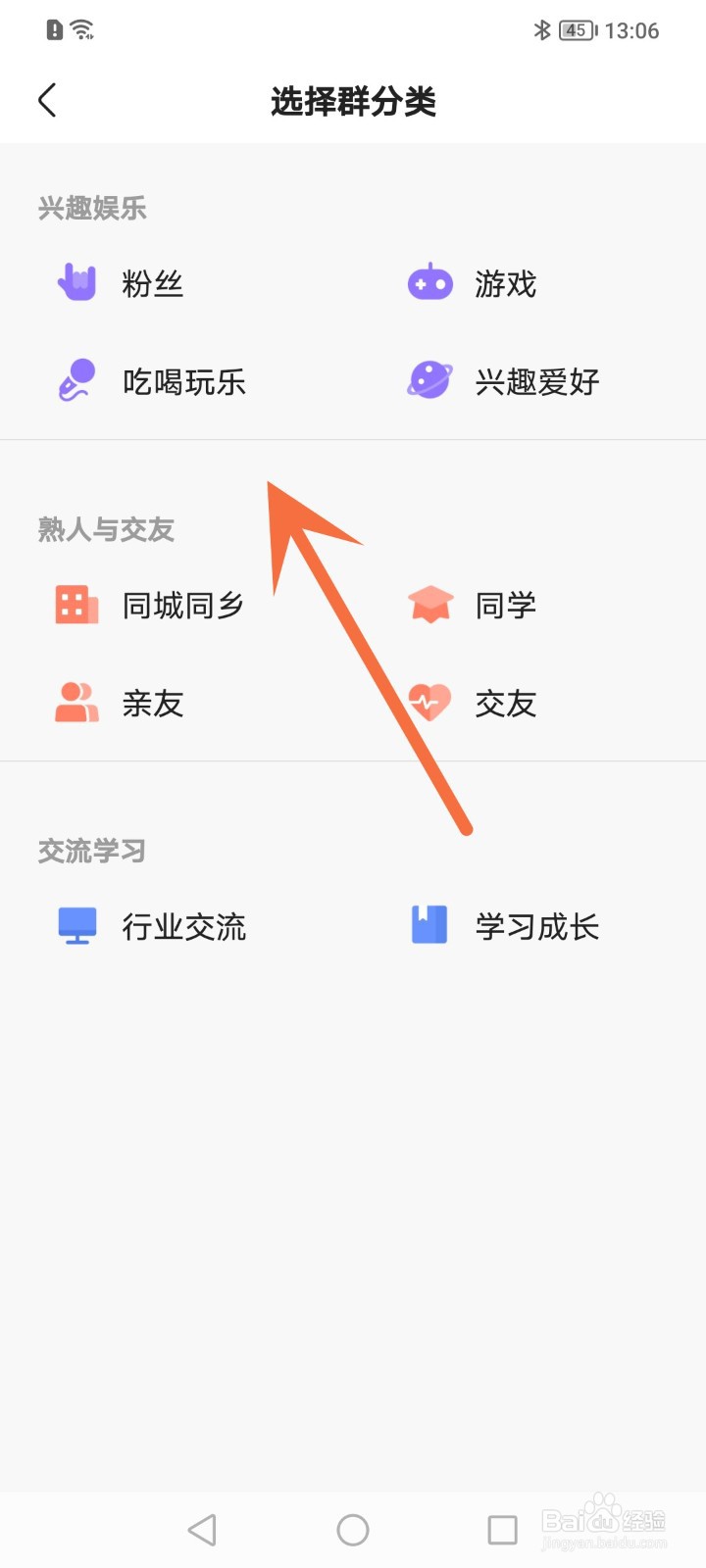Tap the 兴趣娱乐 section header
Viewport: 706px width, 1568px height.
pyautogui.click(x=91, y=208)
